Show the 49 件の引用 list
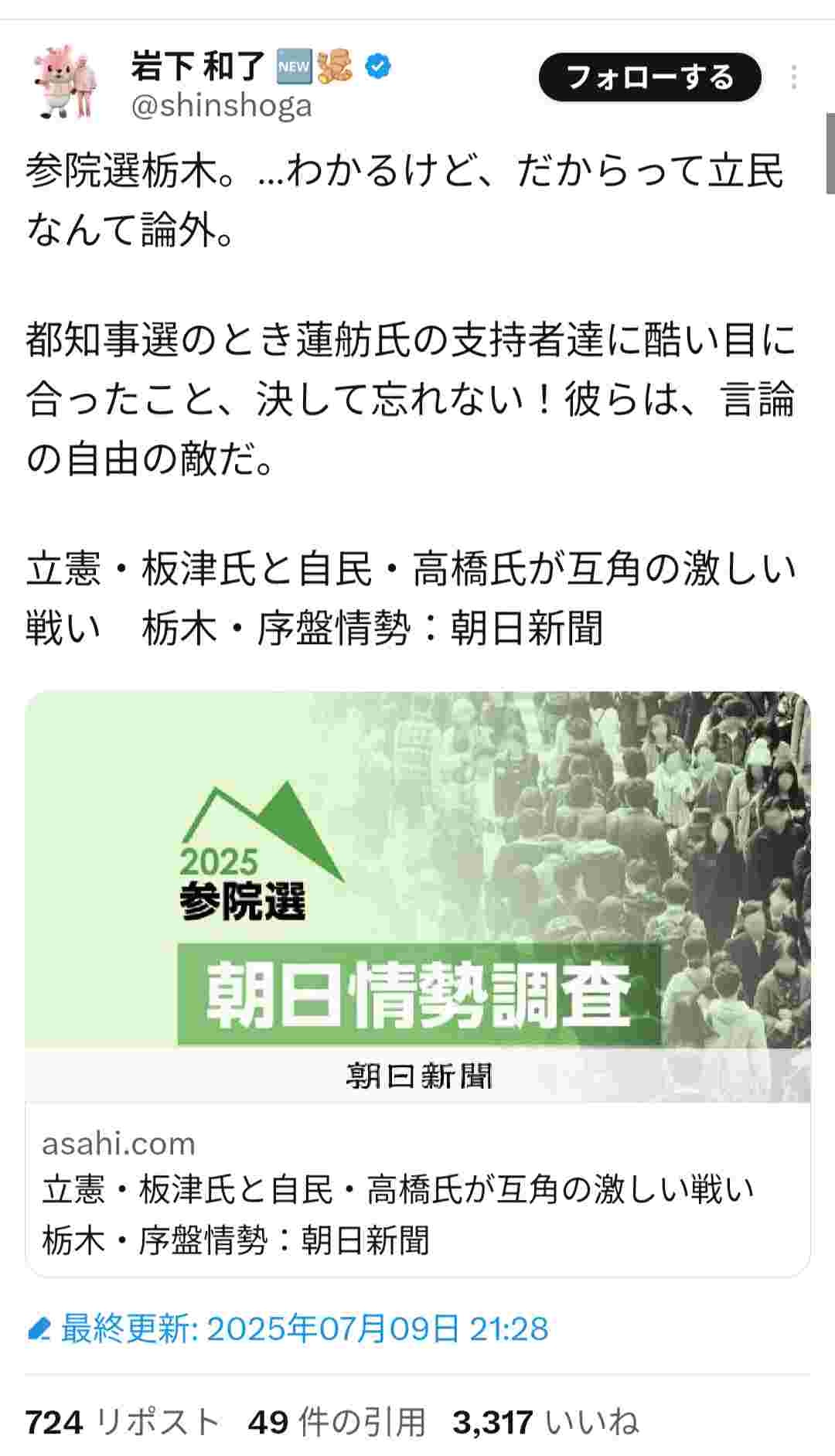This screenshot has width=835, height=1456. pos(336,1421)
